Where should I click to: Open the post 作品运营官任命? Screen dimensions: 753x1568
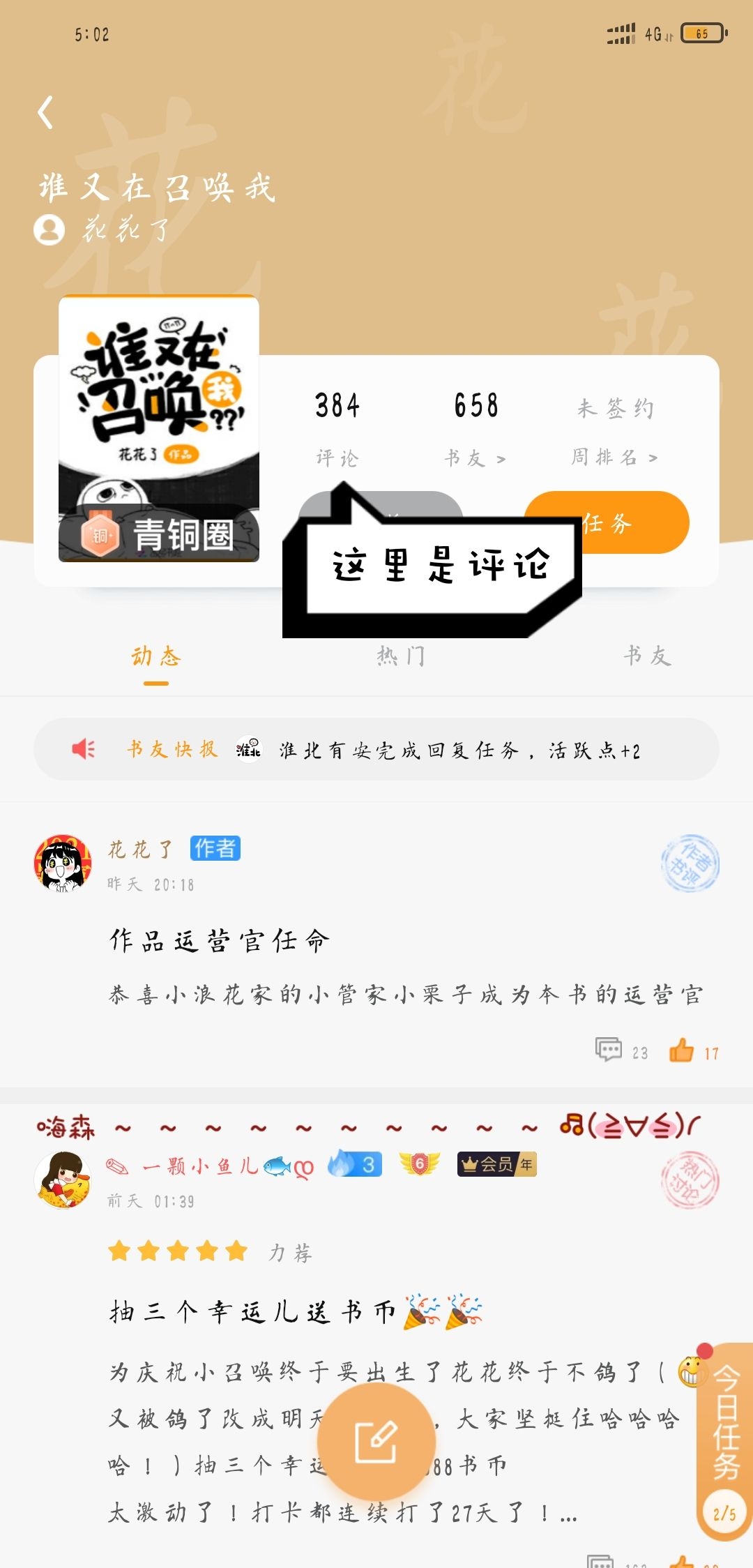point(220,941)
